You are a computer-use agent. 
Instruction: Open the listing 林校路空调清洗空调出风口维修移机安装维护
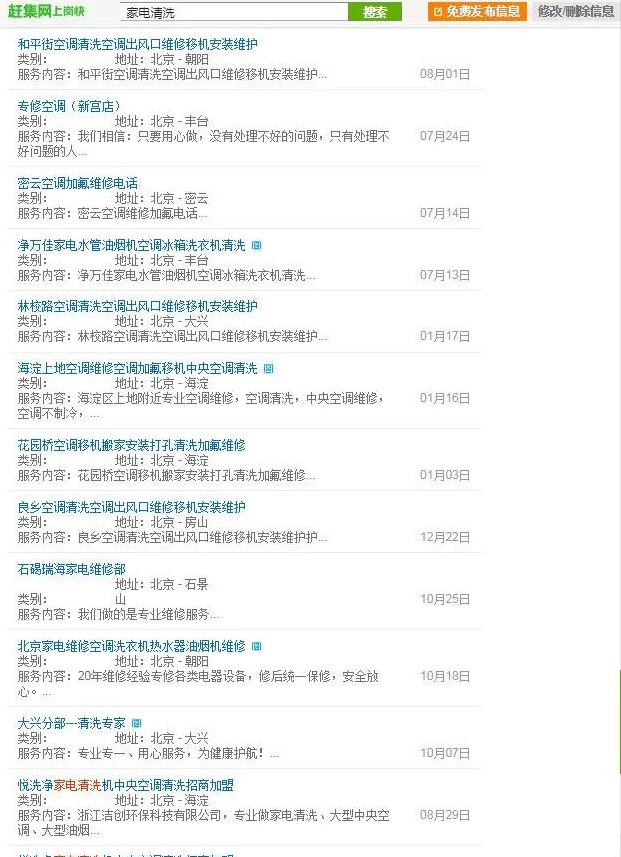point(137,307)
